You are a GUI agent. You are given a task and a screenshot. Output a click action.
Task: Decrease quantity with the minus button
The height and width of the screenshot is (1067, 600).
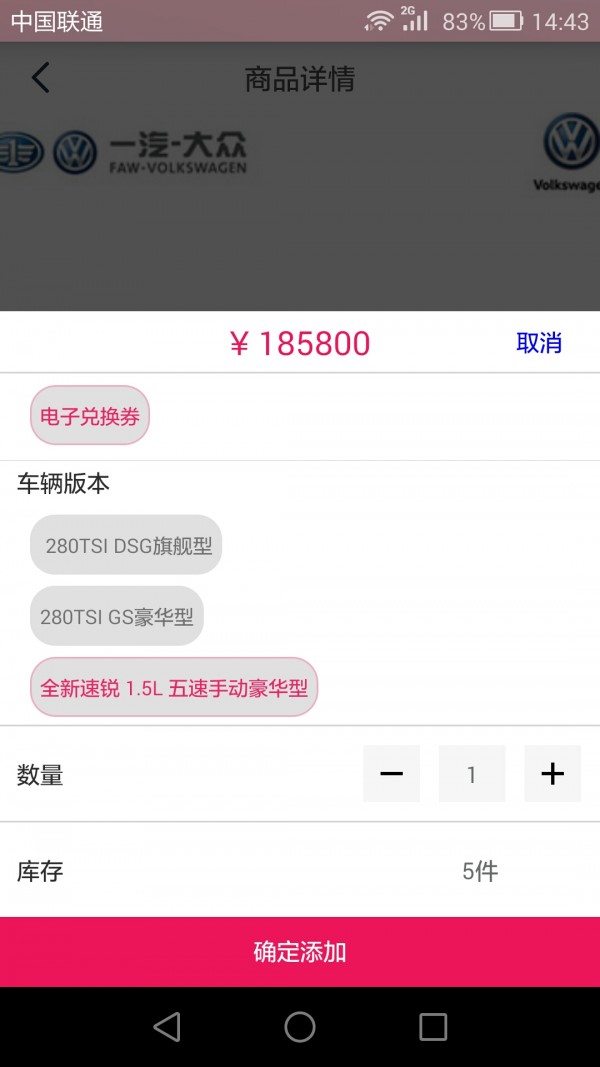point(392,774)
